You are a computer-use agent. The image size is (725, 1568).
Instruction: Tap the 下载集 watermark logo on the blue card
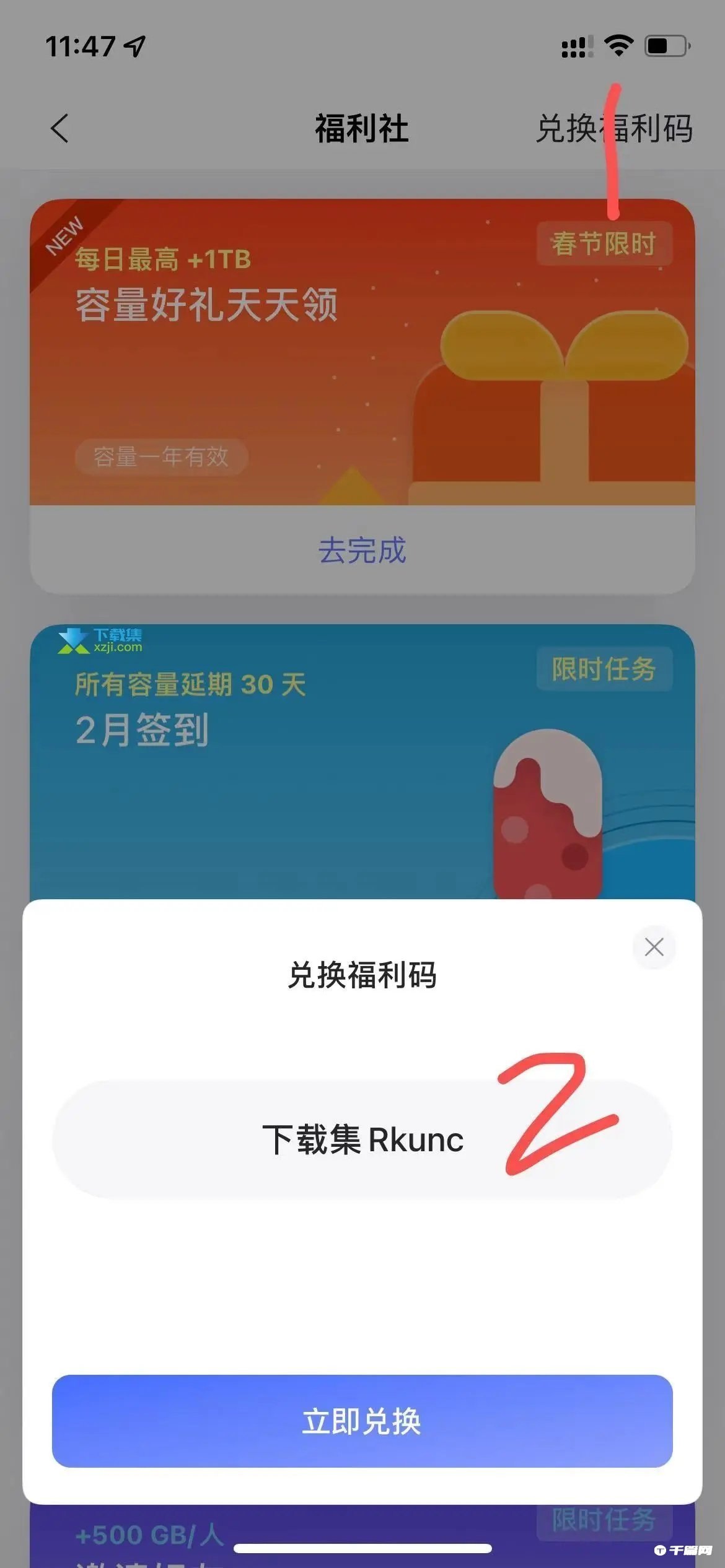(102, 644)
